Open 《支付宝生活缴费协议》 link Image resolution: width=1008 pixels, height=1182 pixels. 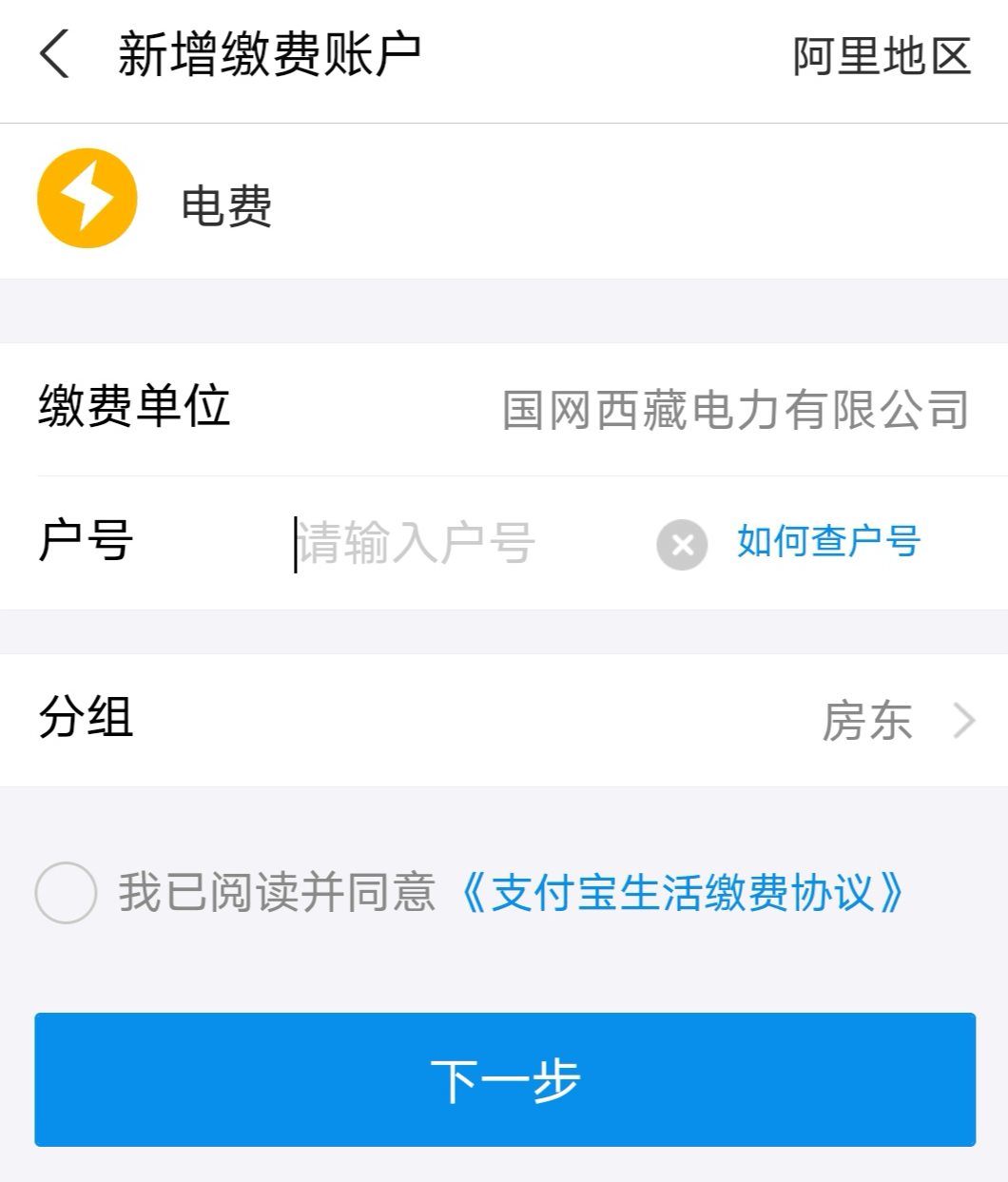[x=681, y=893]
